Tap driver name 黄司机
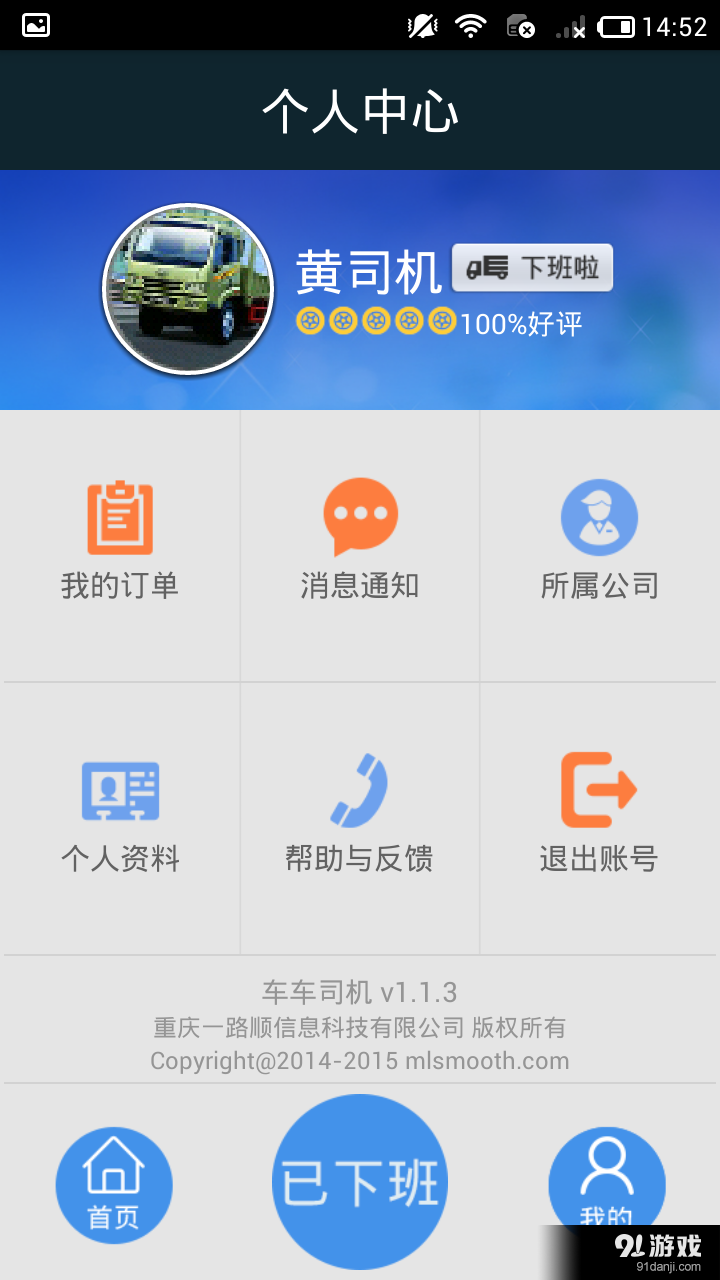720x1280 pixels. click(x=370, y=268)
